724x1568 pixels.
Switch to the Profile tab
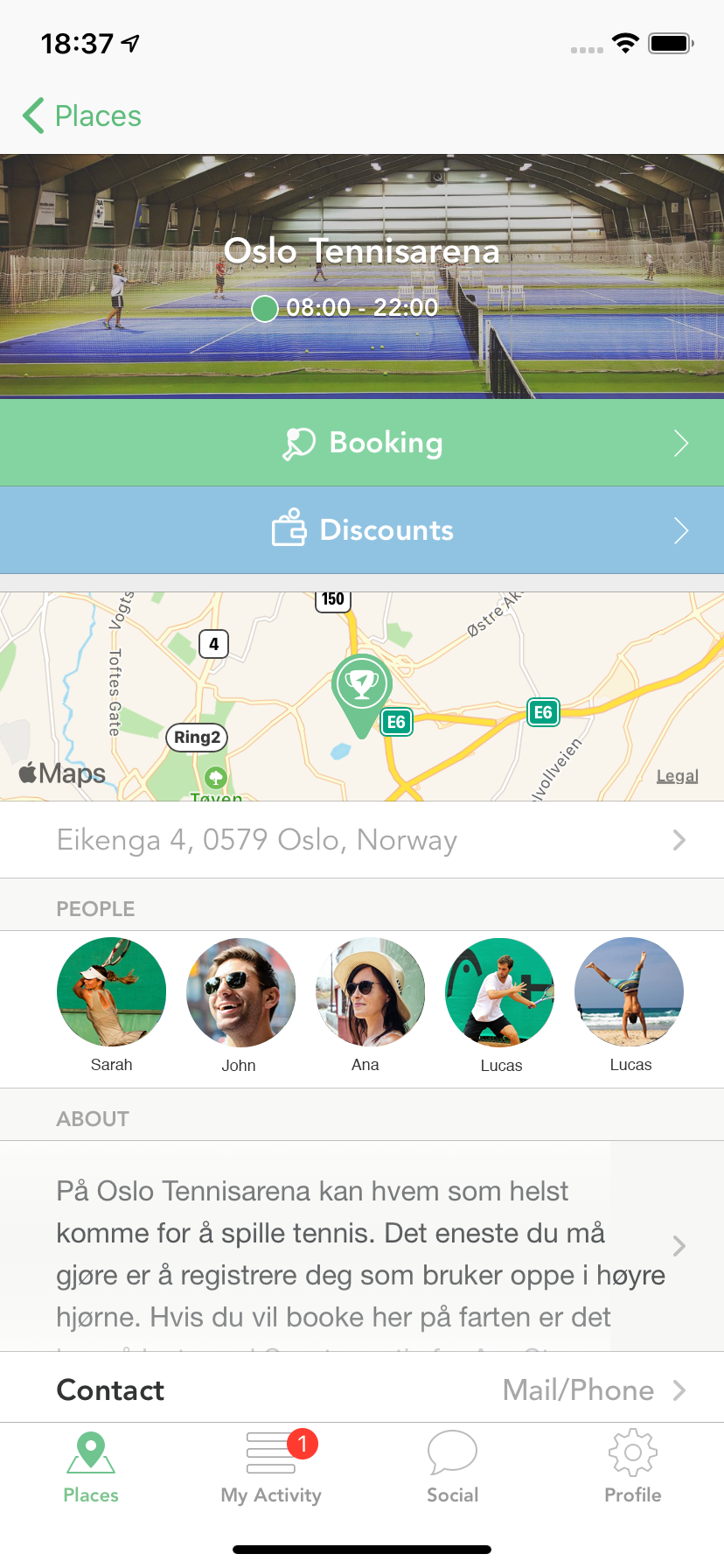pos(632,1466)
